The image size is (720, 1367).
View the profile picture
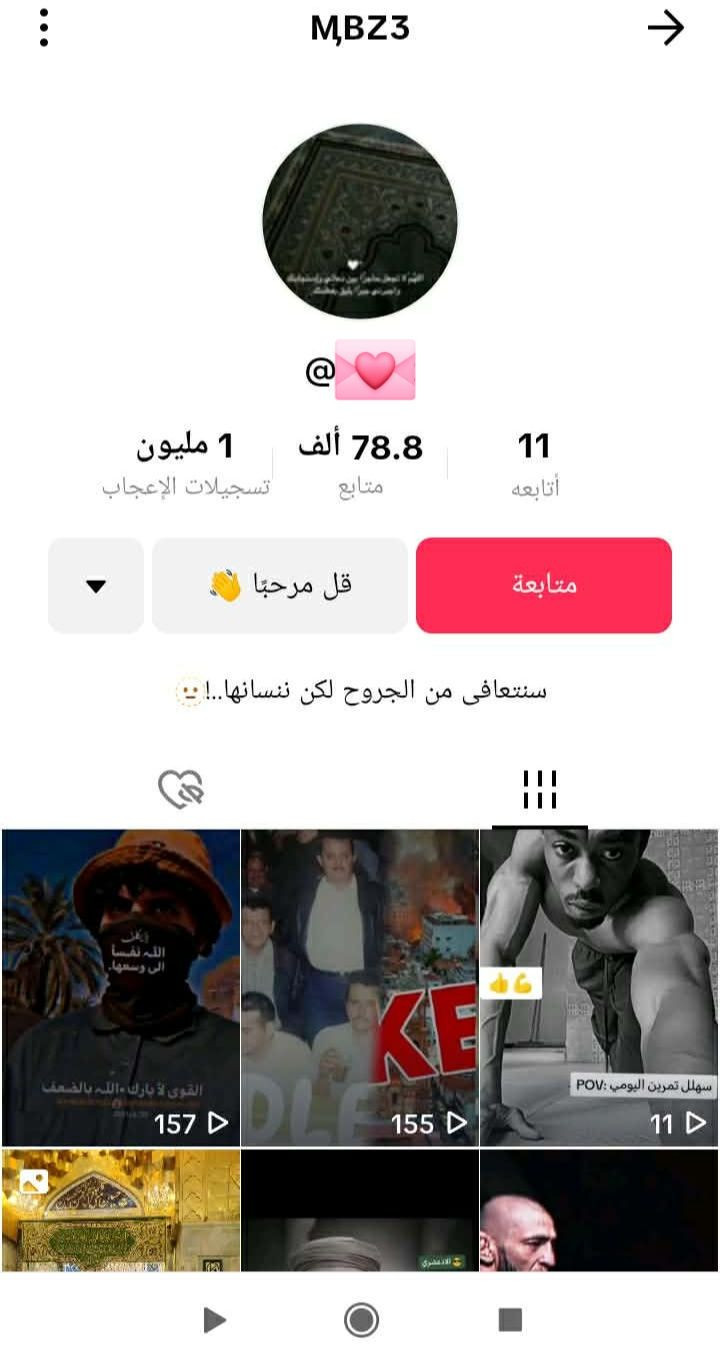coord(360,221)
